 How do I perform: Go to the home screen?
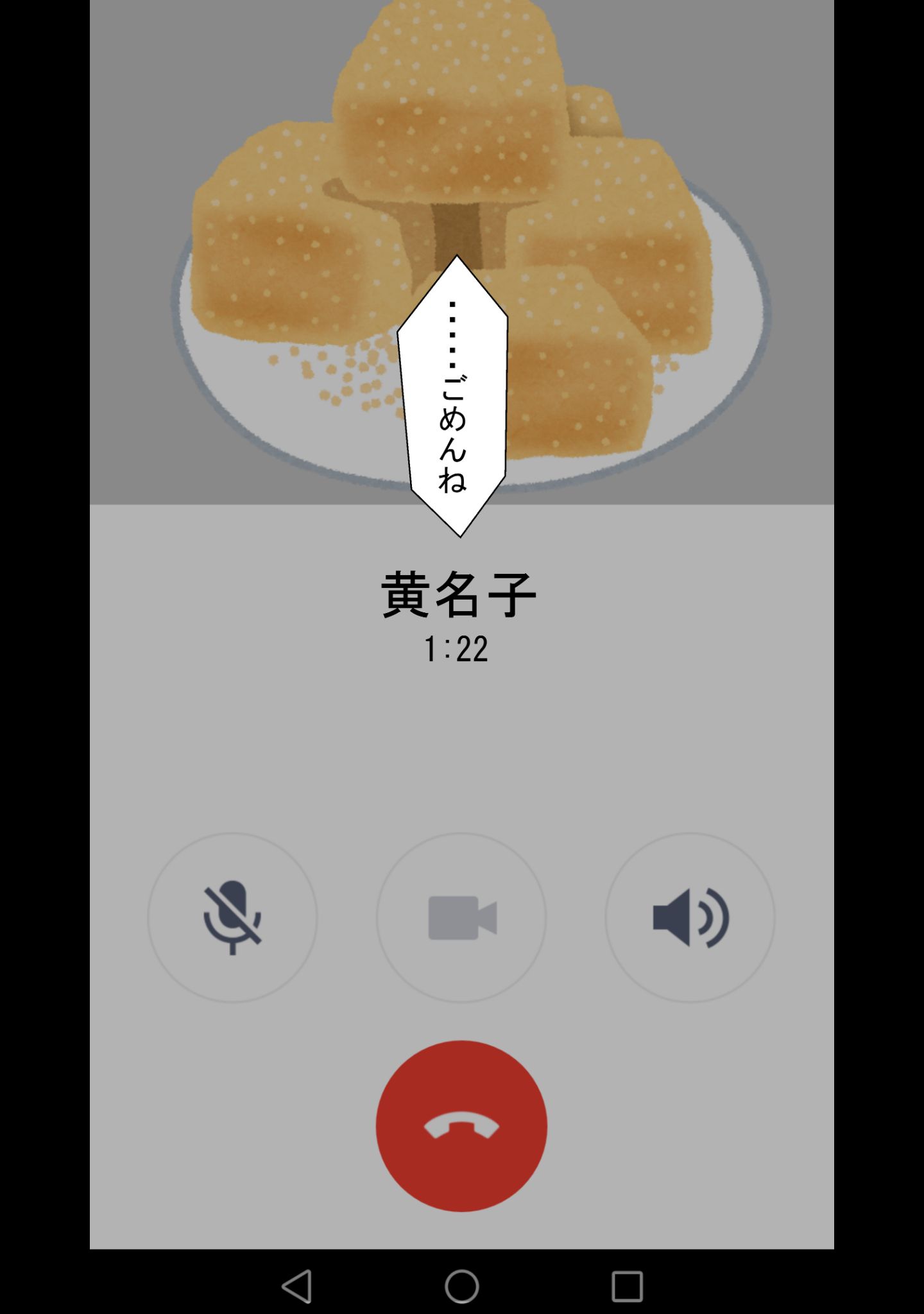pyautogui.click(x=461, y=1286)
